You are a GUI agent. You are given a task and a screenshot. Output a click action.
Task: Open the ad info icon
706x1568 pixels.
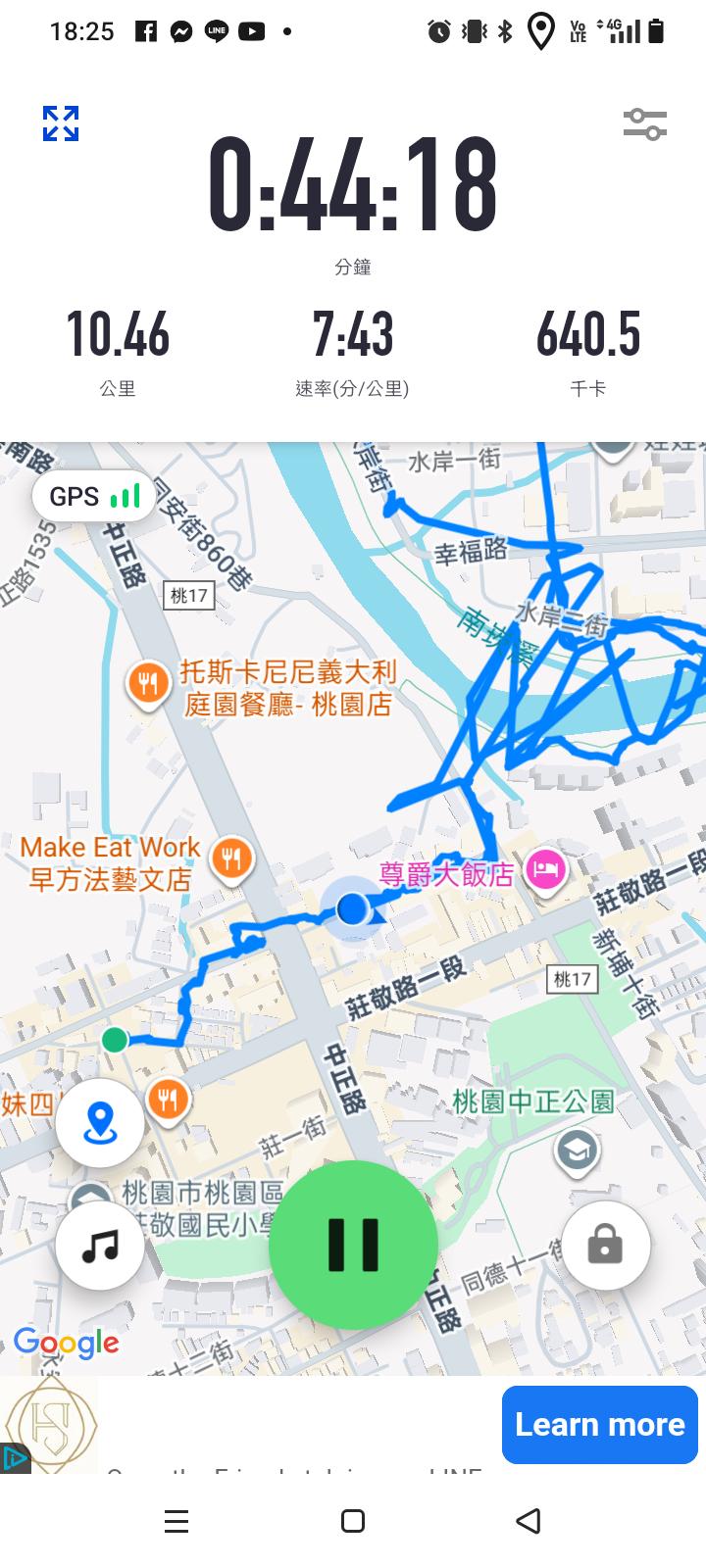coord(14,1458)
